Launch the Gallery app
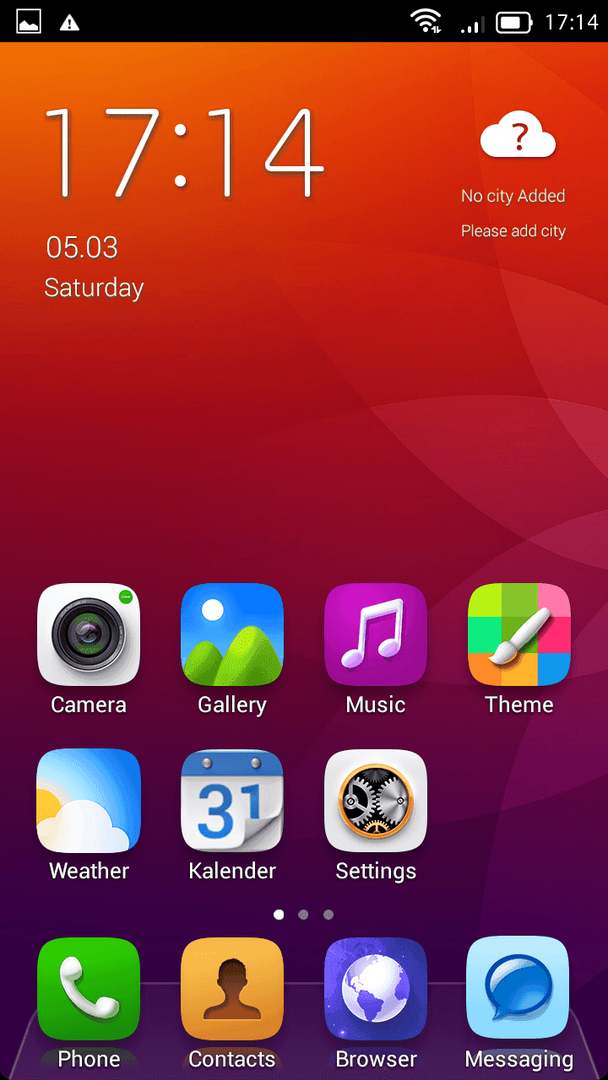The image size is (608, 1080). tap(232, 635)
